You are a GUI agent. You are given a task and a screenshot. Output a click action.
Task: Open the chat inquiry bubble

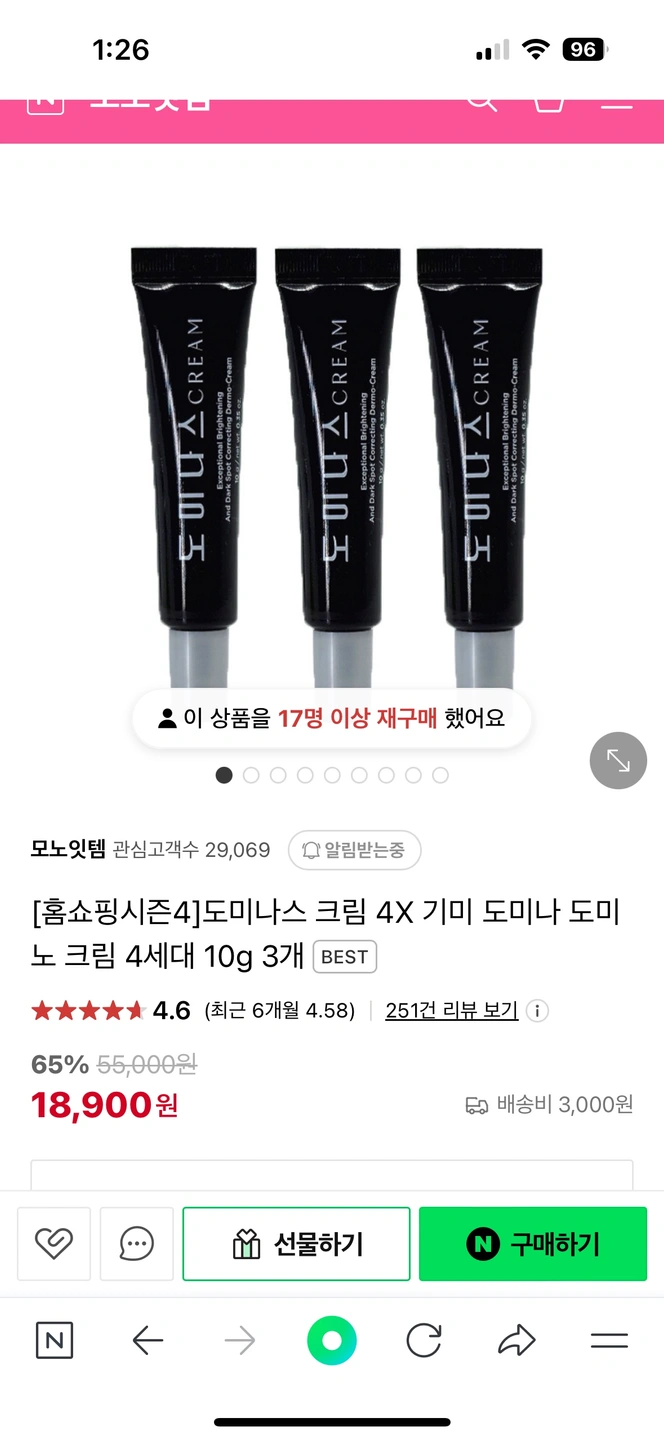(136, 1244)
